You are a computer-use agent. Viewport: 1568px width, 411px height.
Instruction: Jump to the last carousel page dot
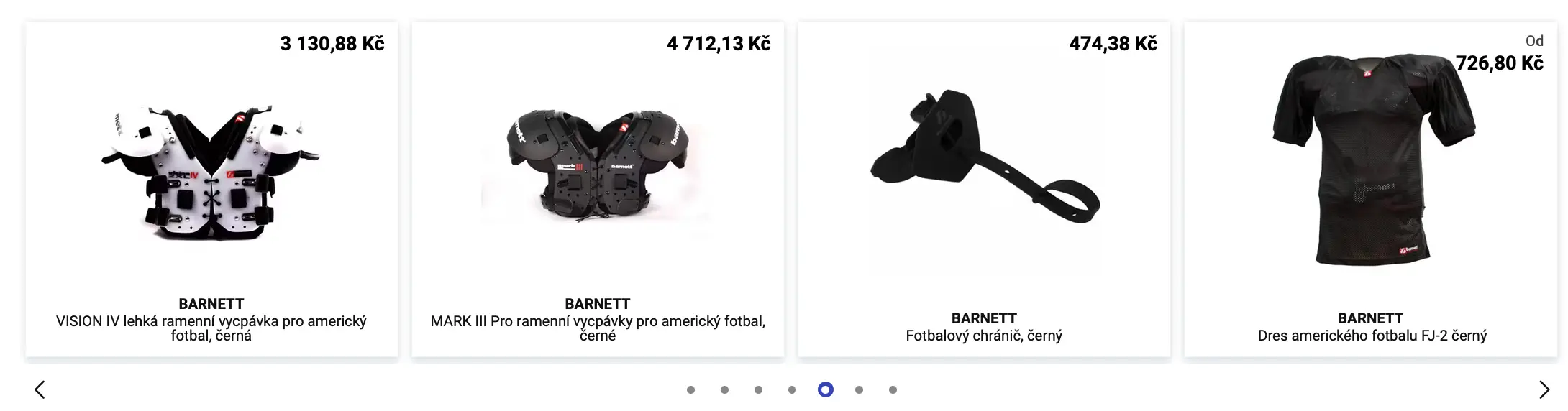point(893,389)
